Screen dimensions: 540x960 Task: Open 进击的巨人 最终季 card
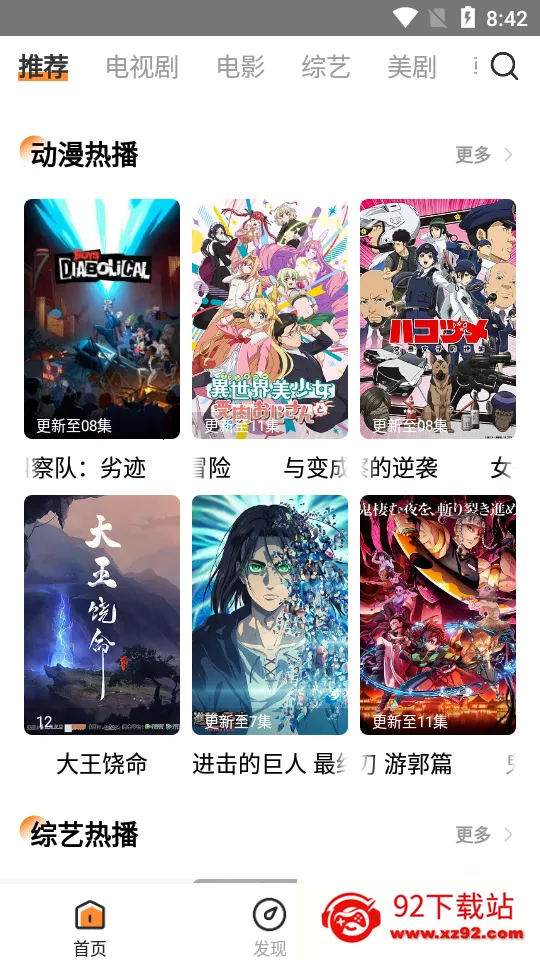click(x=270, y=615)
